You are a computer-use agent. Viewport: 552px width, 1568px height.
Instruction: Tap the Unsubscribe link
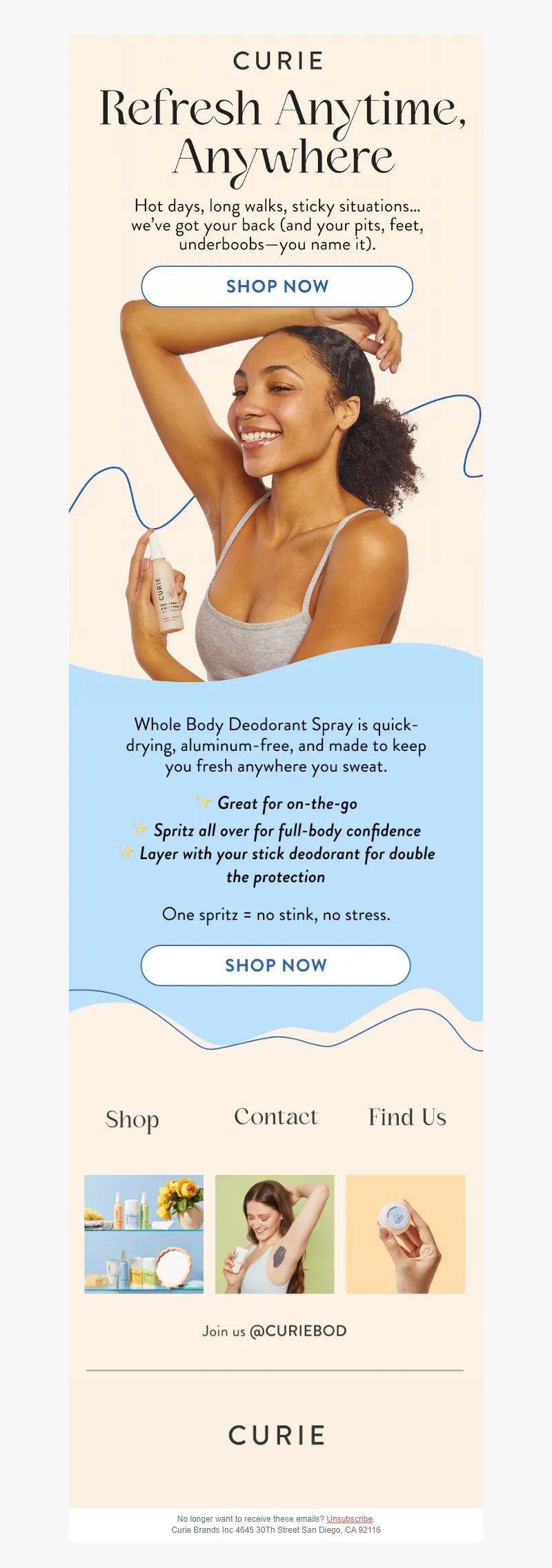coord(349,1518)
